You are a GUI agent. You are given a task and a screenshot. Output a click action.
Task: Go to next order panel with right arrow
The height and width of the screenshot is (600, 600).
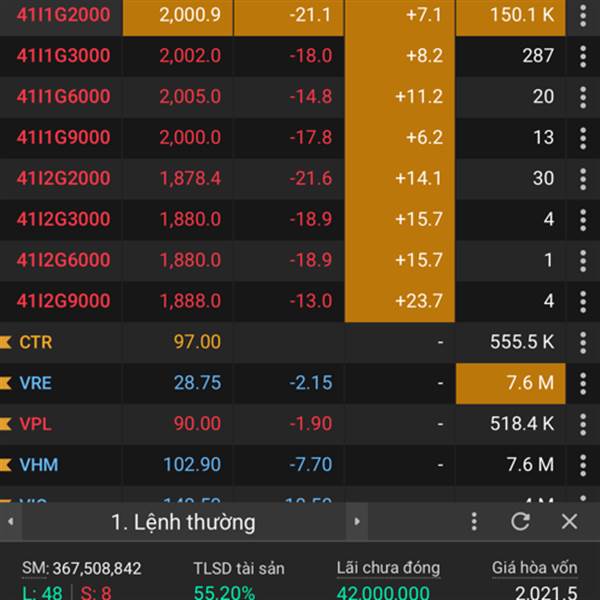[358, 522]
